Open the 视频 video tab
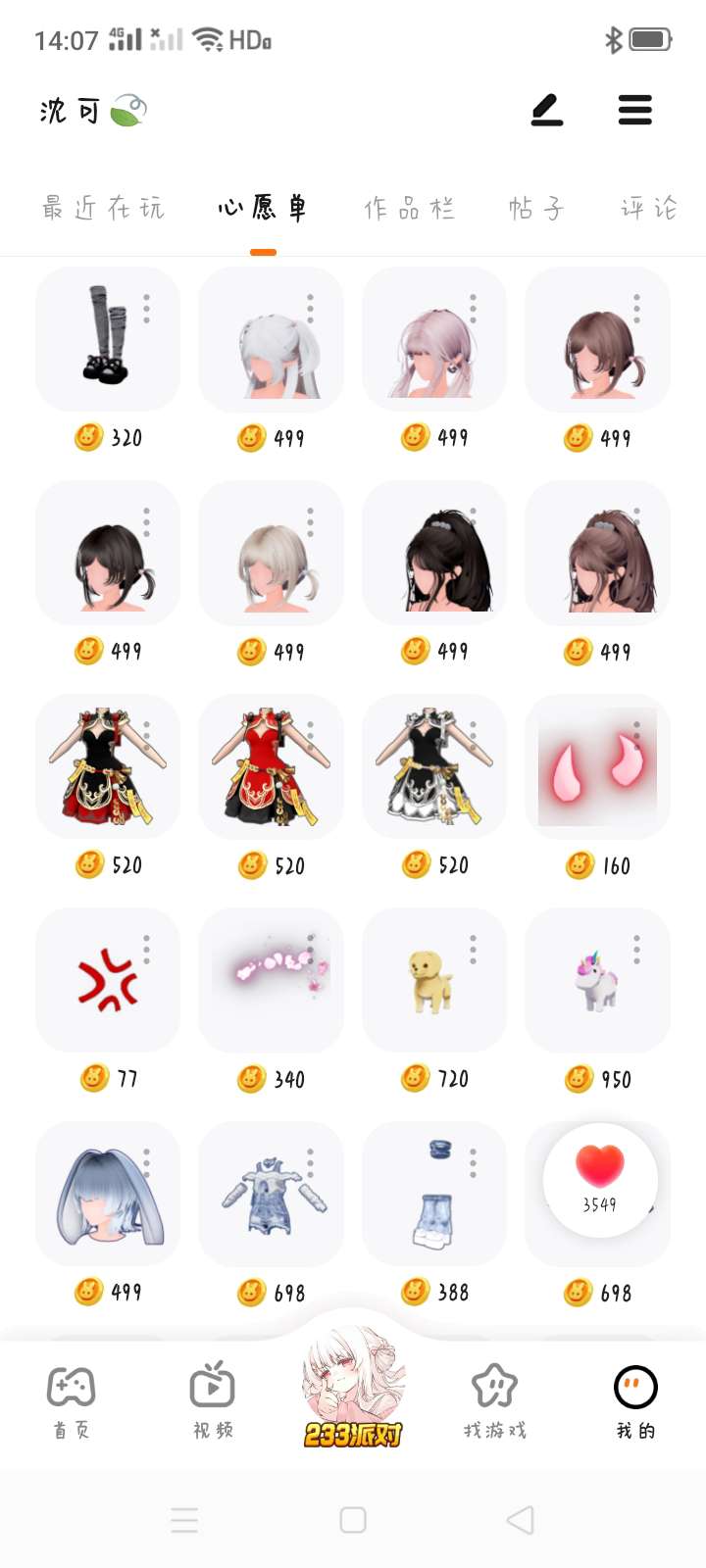 pos(213,1401)
